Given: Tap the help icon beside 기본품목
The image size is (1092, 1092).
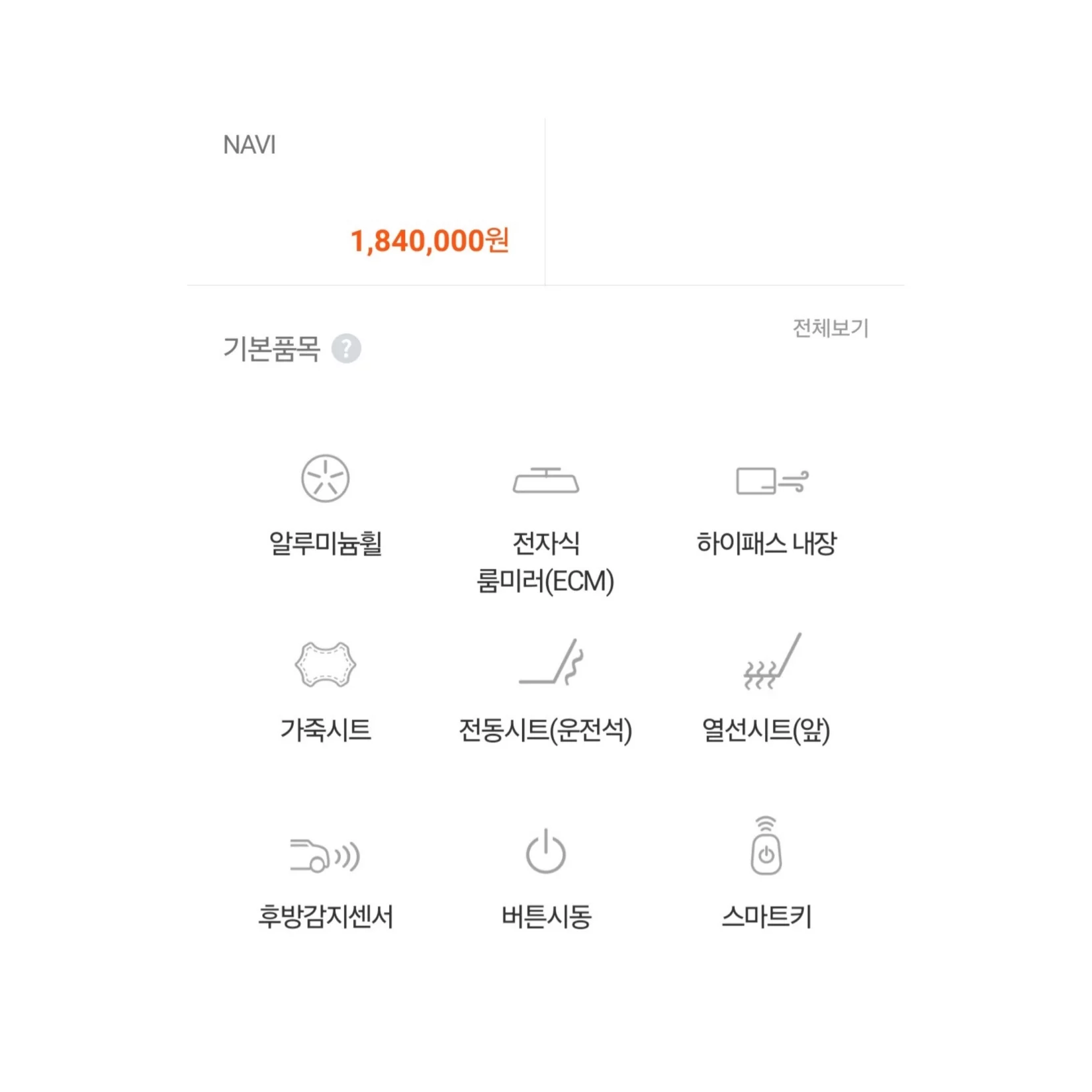Looking at the screenshot, I should (x=346, y=349).
